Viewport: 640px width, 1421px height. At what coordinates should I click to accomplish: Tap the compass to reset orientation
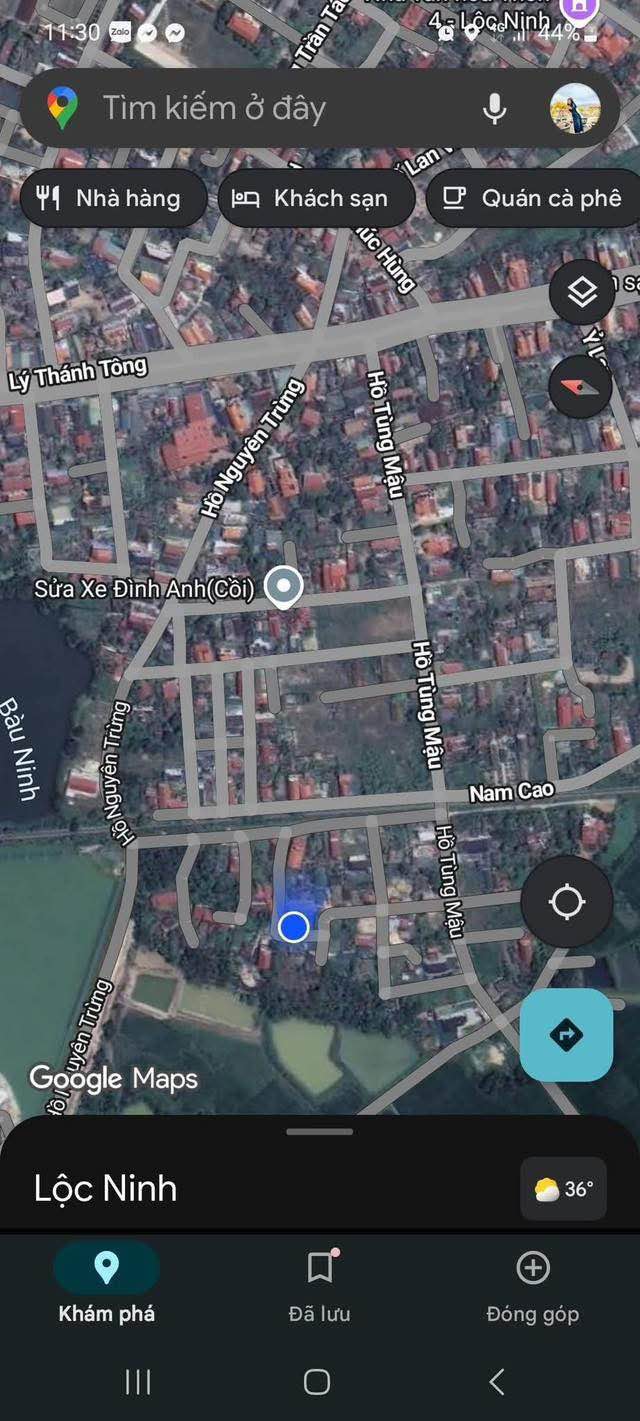coord(582,388)
